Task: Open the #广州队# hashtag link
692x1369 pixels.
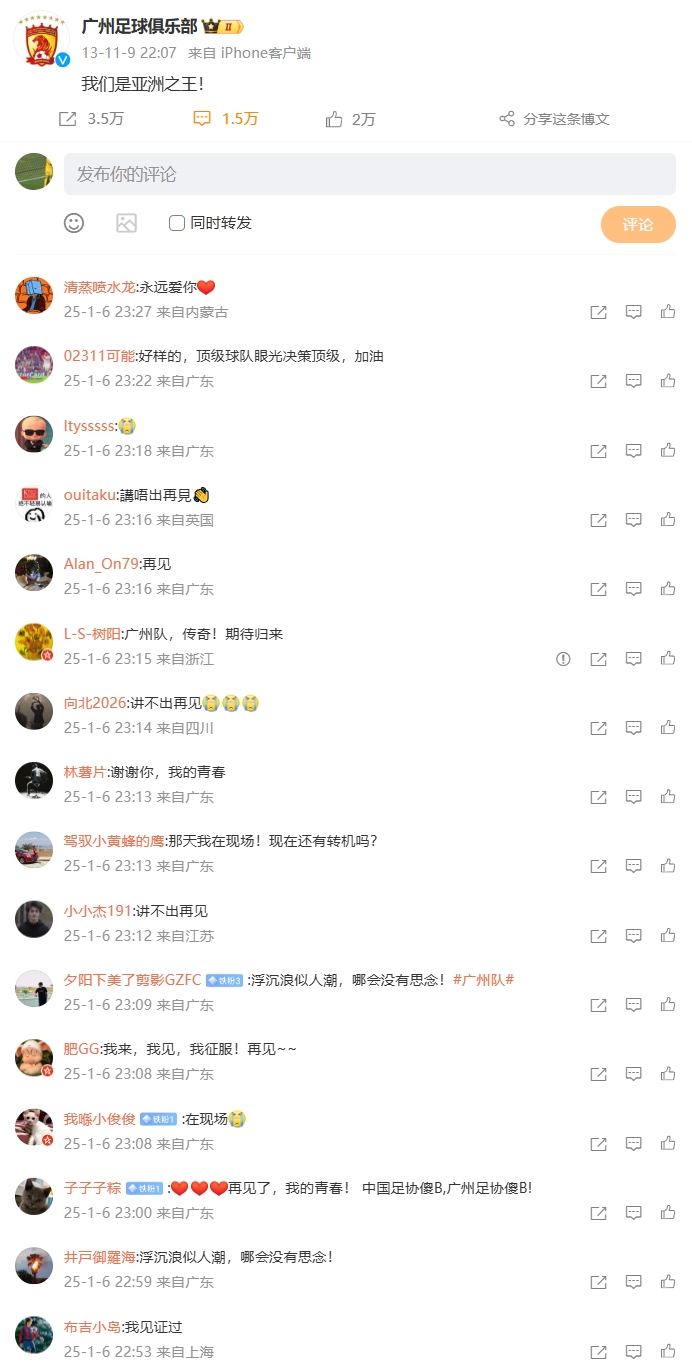Action: (x=483, y=979)
